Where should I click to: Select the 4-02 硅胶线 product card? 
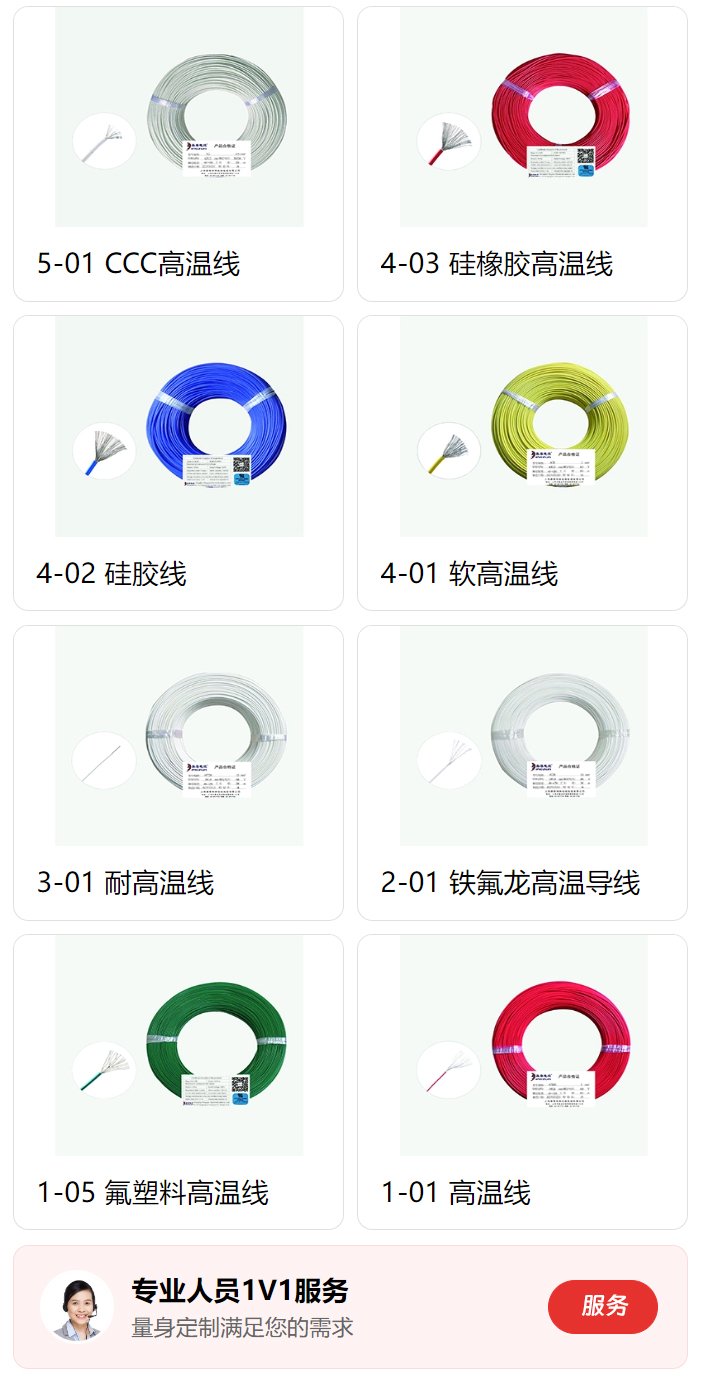coord(178,463)
